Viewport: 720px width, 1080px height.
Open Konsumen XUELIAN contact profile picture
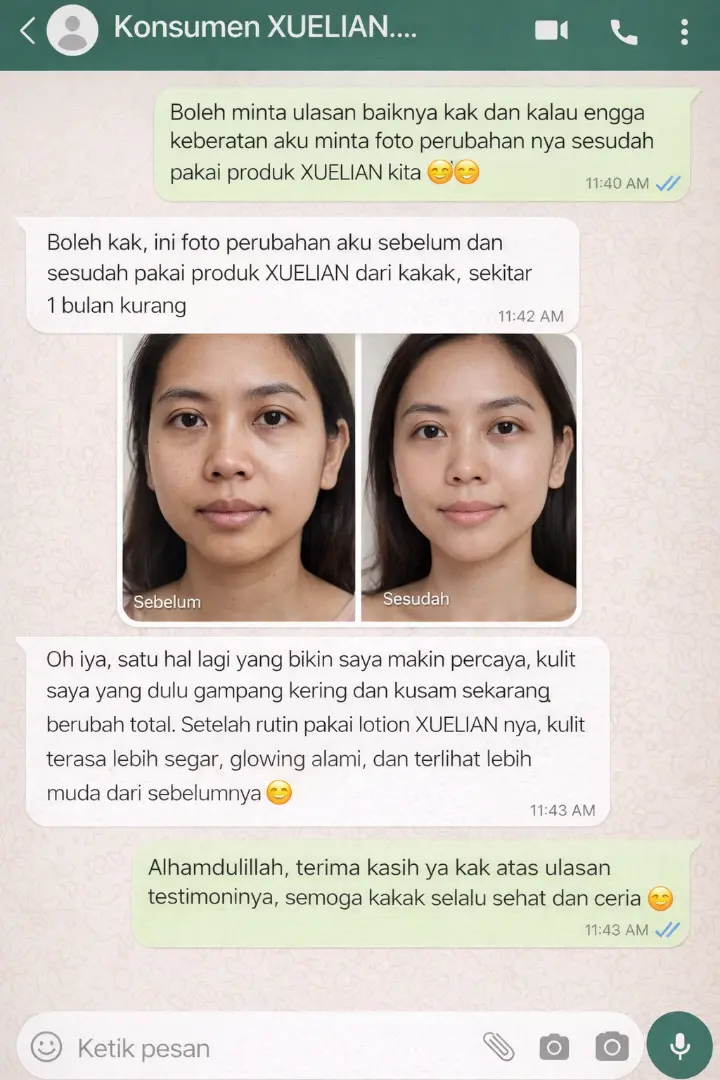pos(73,31)
